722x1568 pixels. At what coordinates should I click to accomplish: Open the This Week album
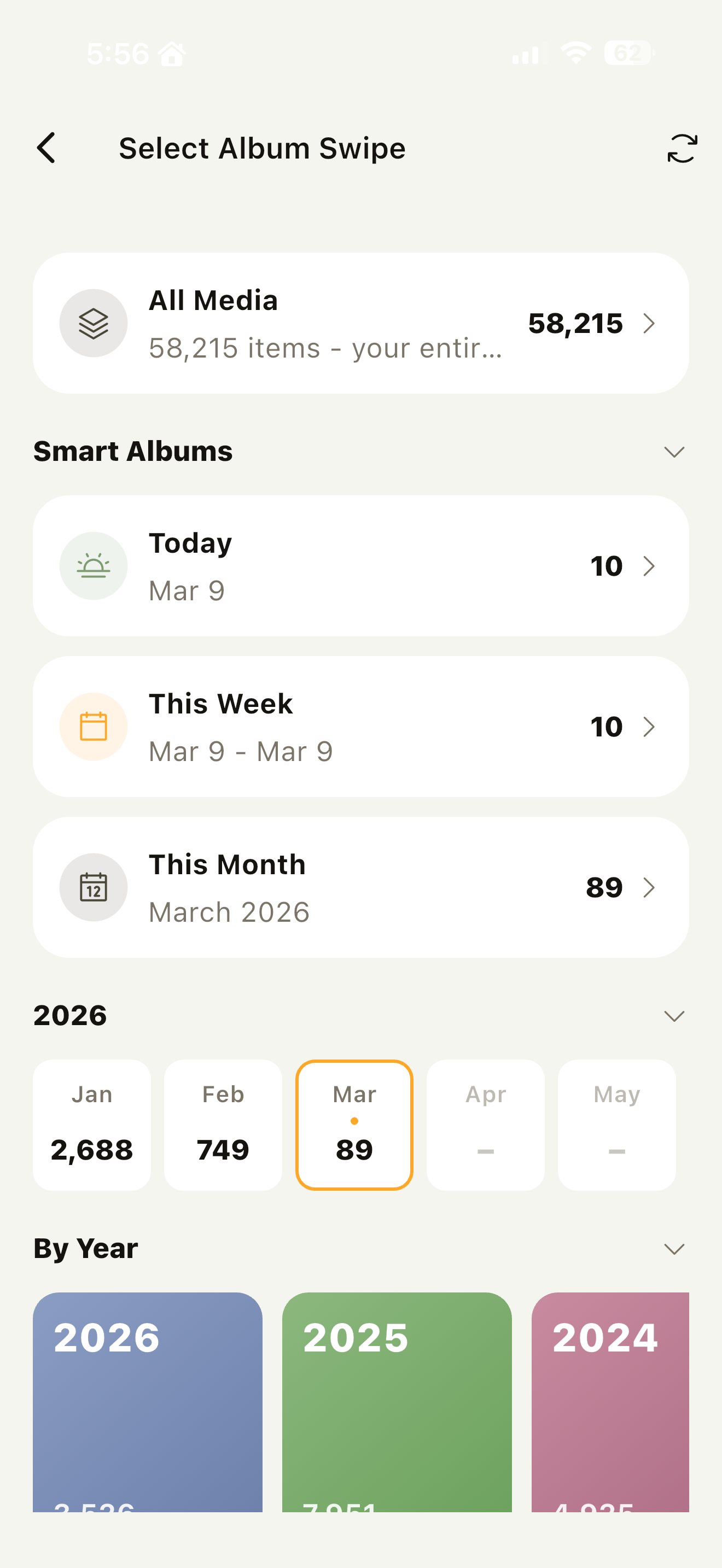click(x=361, y=726)
